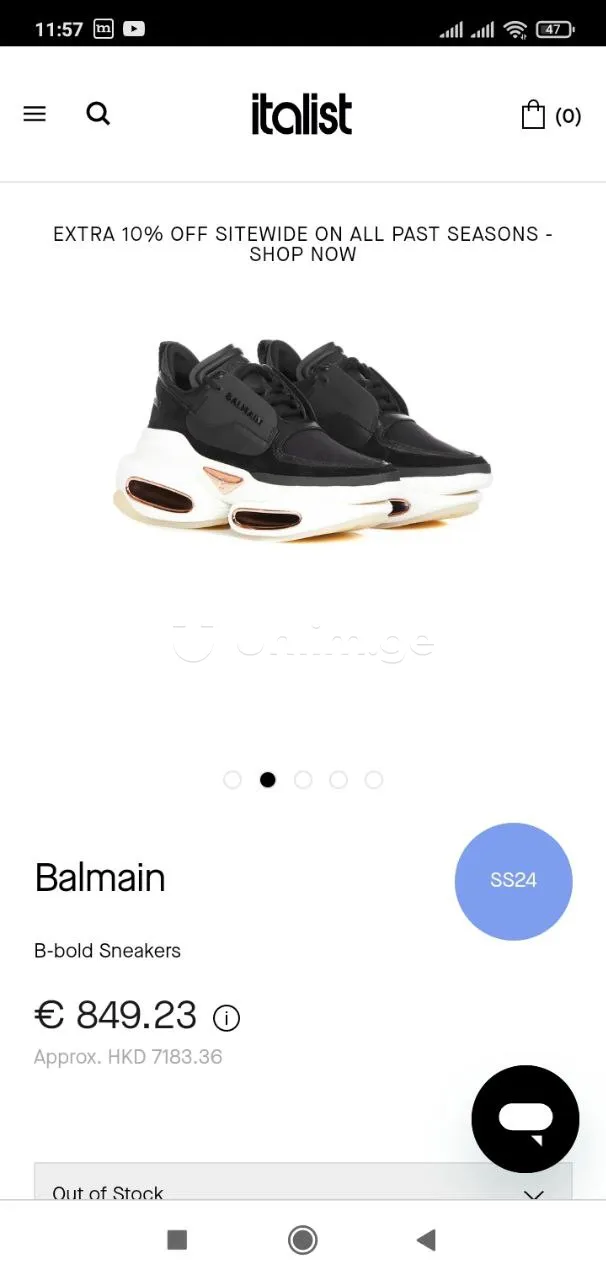
Task: Show price info next to € 849.23
Action: point(227,1018)
